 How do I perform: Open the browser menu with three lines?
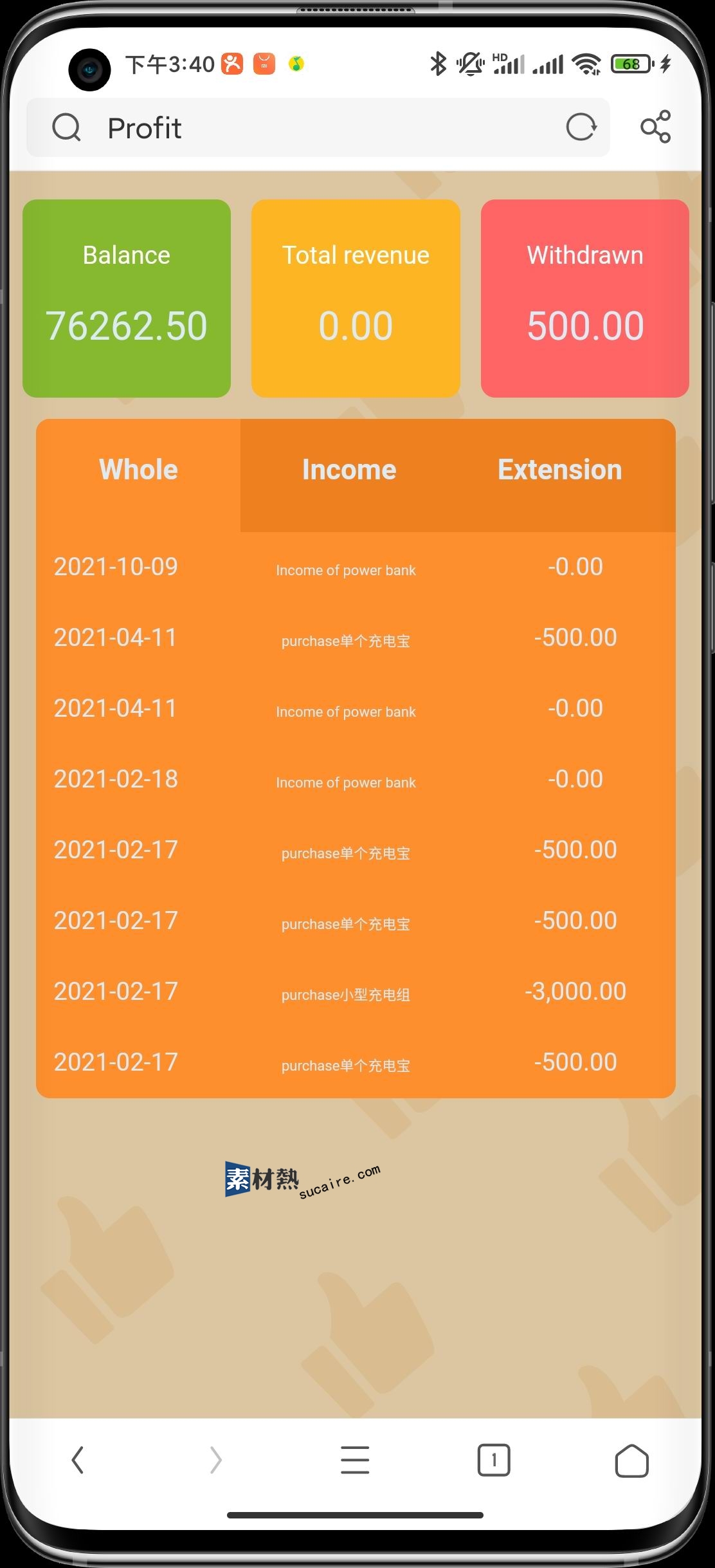pos(355,1460)
